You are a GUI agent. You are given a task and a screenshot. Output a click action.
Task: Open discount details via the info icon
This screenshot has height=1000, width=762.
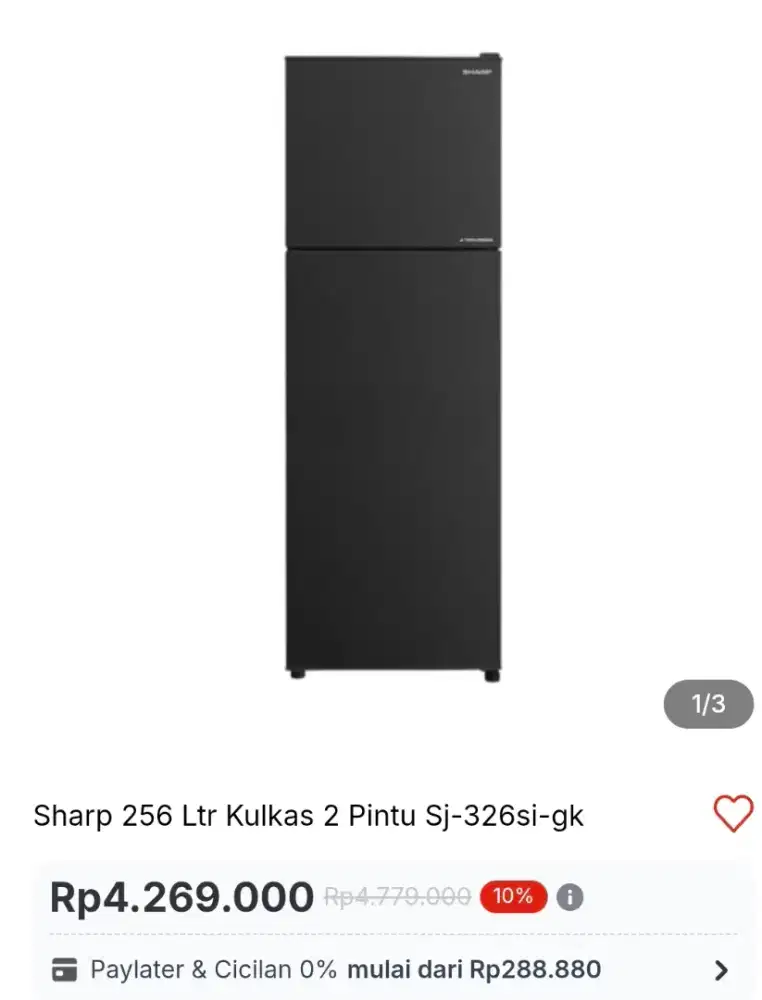[x=568, y=897]
